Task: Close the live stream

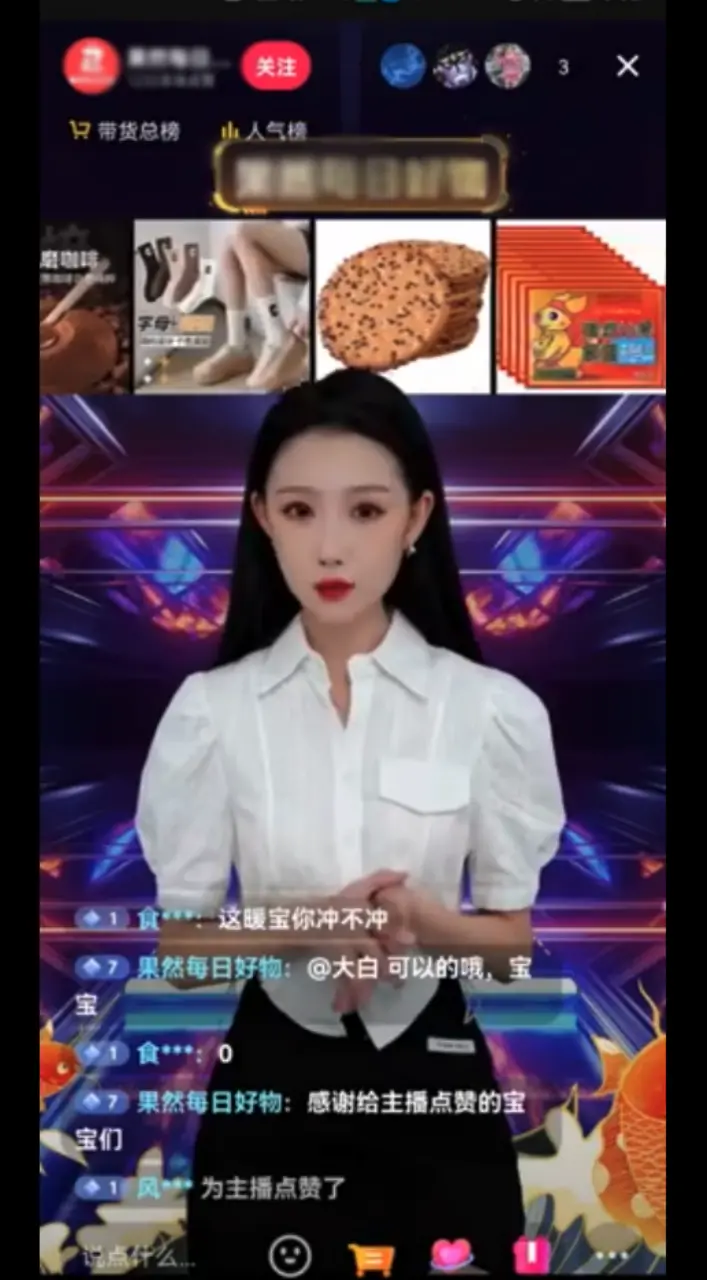Action: point(627,66)
